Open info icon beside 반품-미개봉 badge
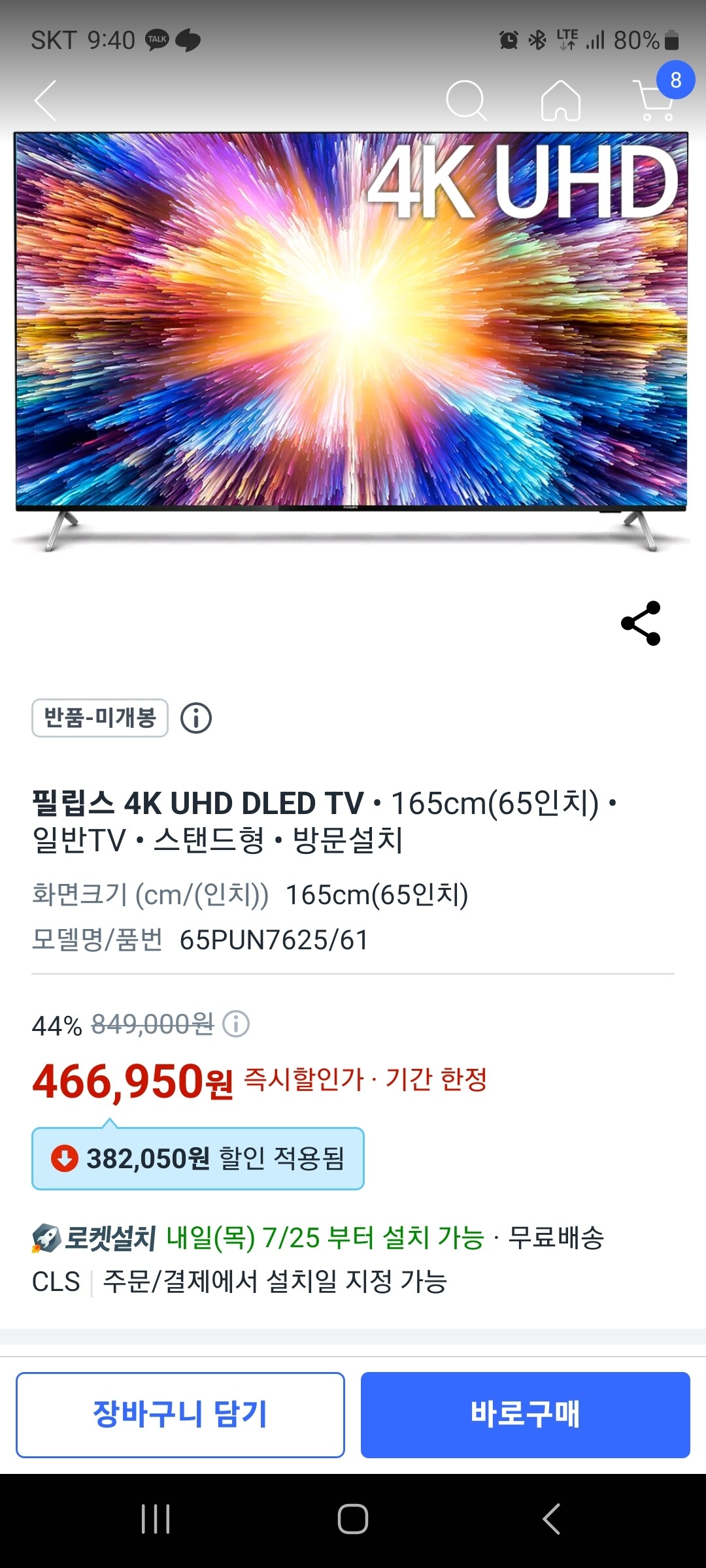The image size is (706, 1568). pyautogui.click(x=196, y=718)
